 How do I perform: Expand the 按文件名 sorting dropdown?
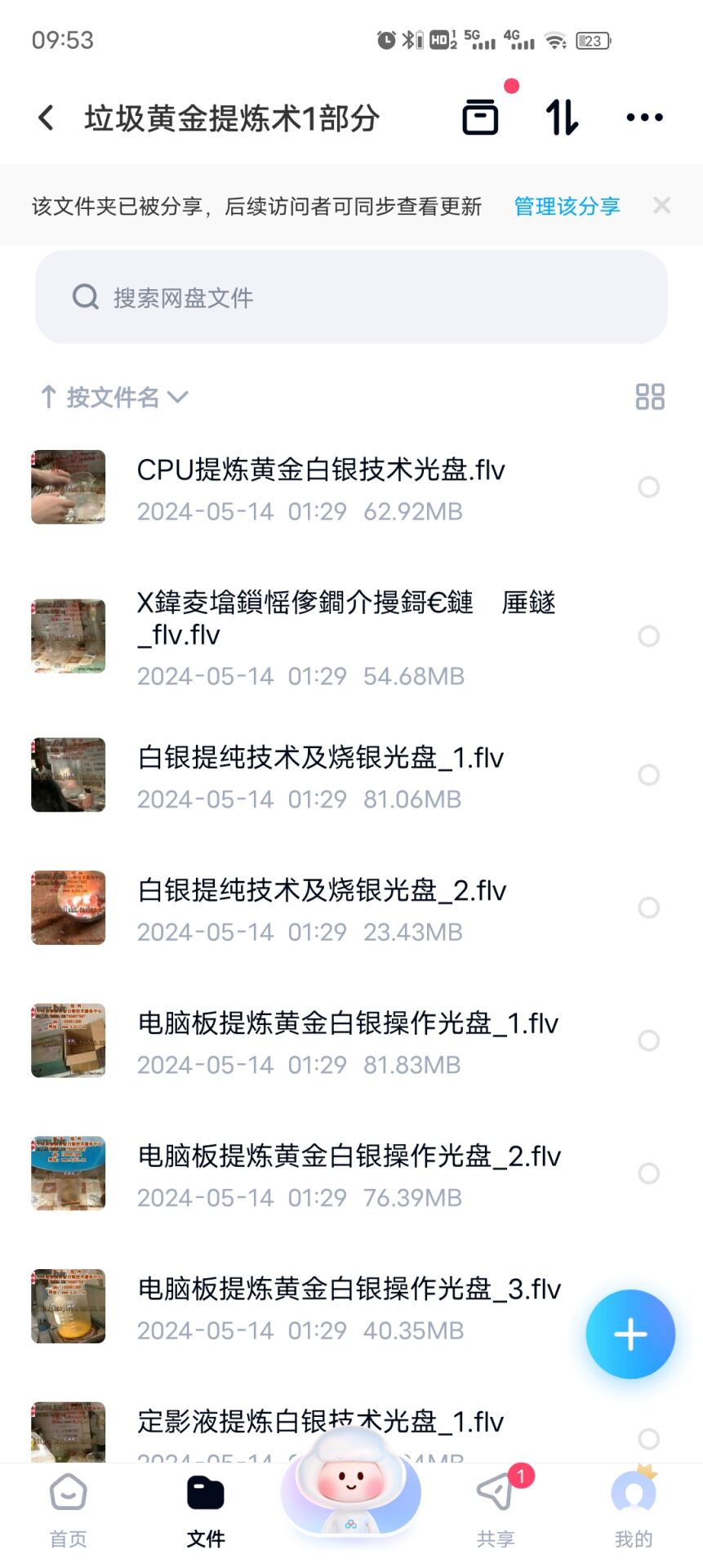click(x=114, y=397)
